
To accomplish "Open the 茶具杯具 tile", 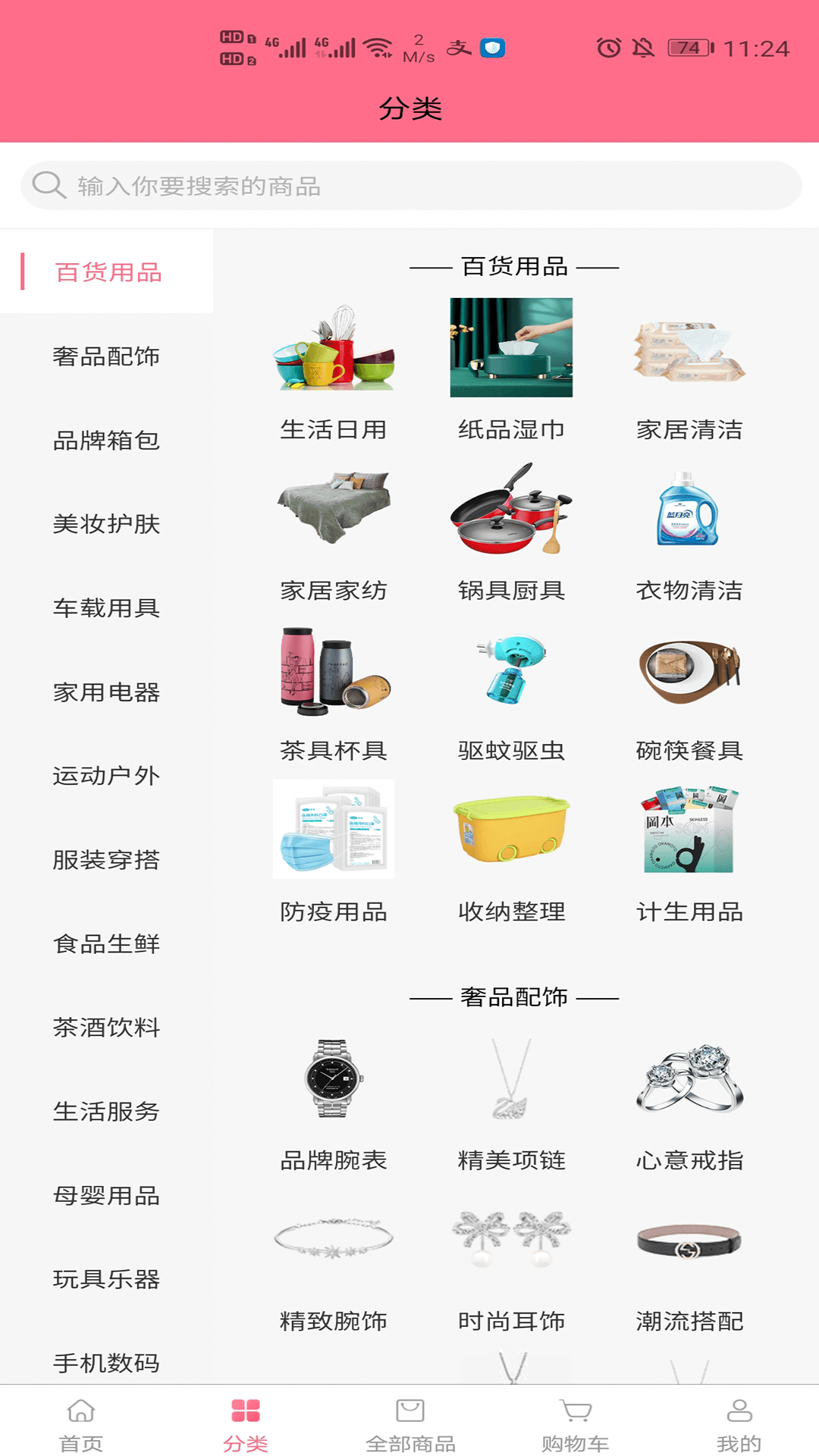I will tap(334, 692).
